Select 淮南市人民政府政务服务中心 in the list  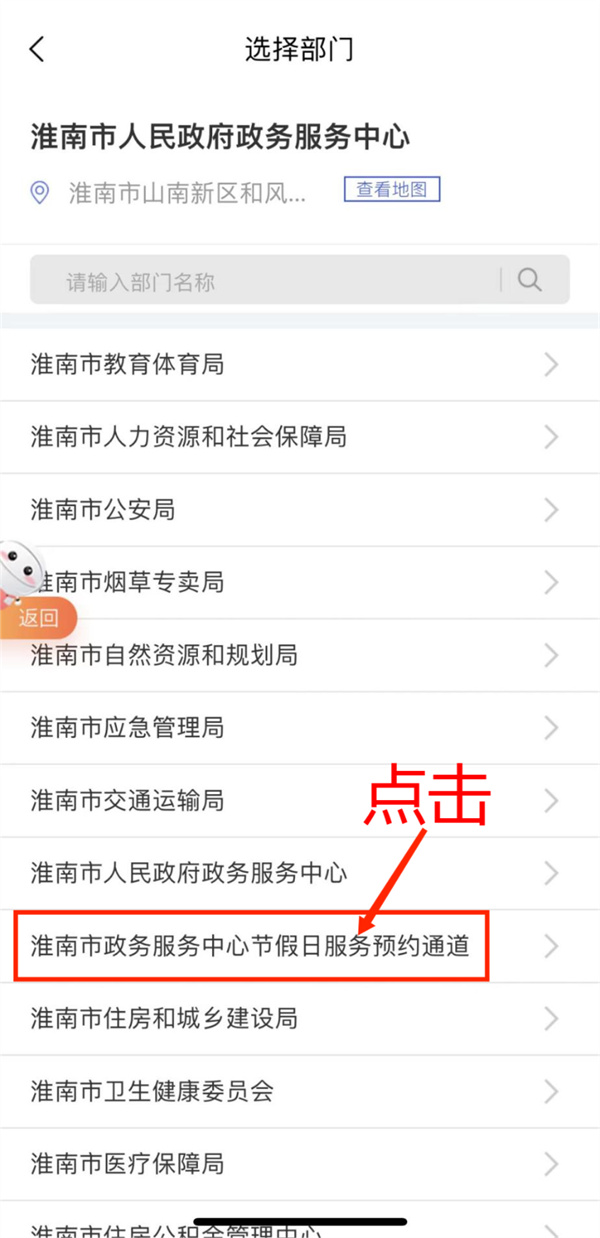290,873
